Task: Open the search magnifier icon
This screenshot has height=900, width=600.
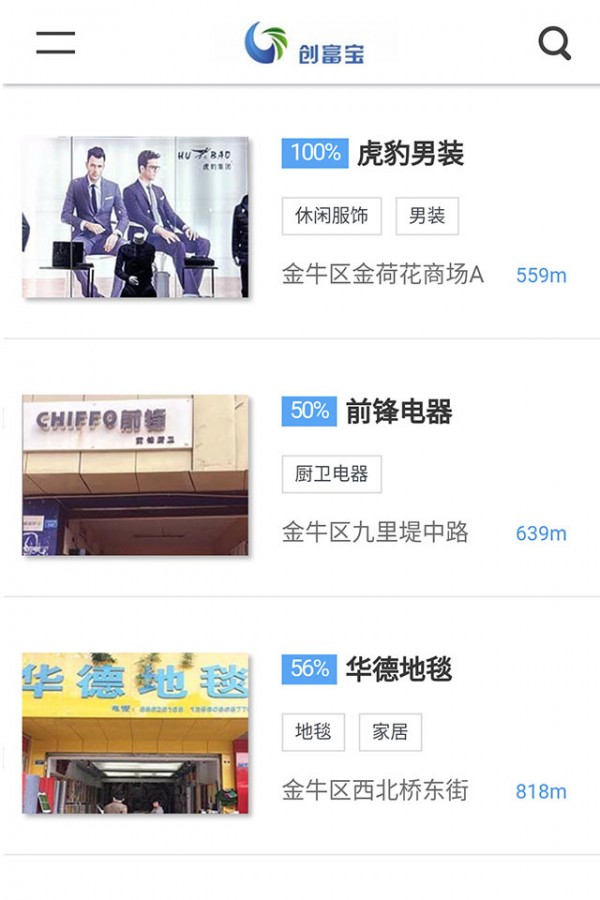Action: tap(554, 43)
